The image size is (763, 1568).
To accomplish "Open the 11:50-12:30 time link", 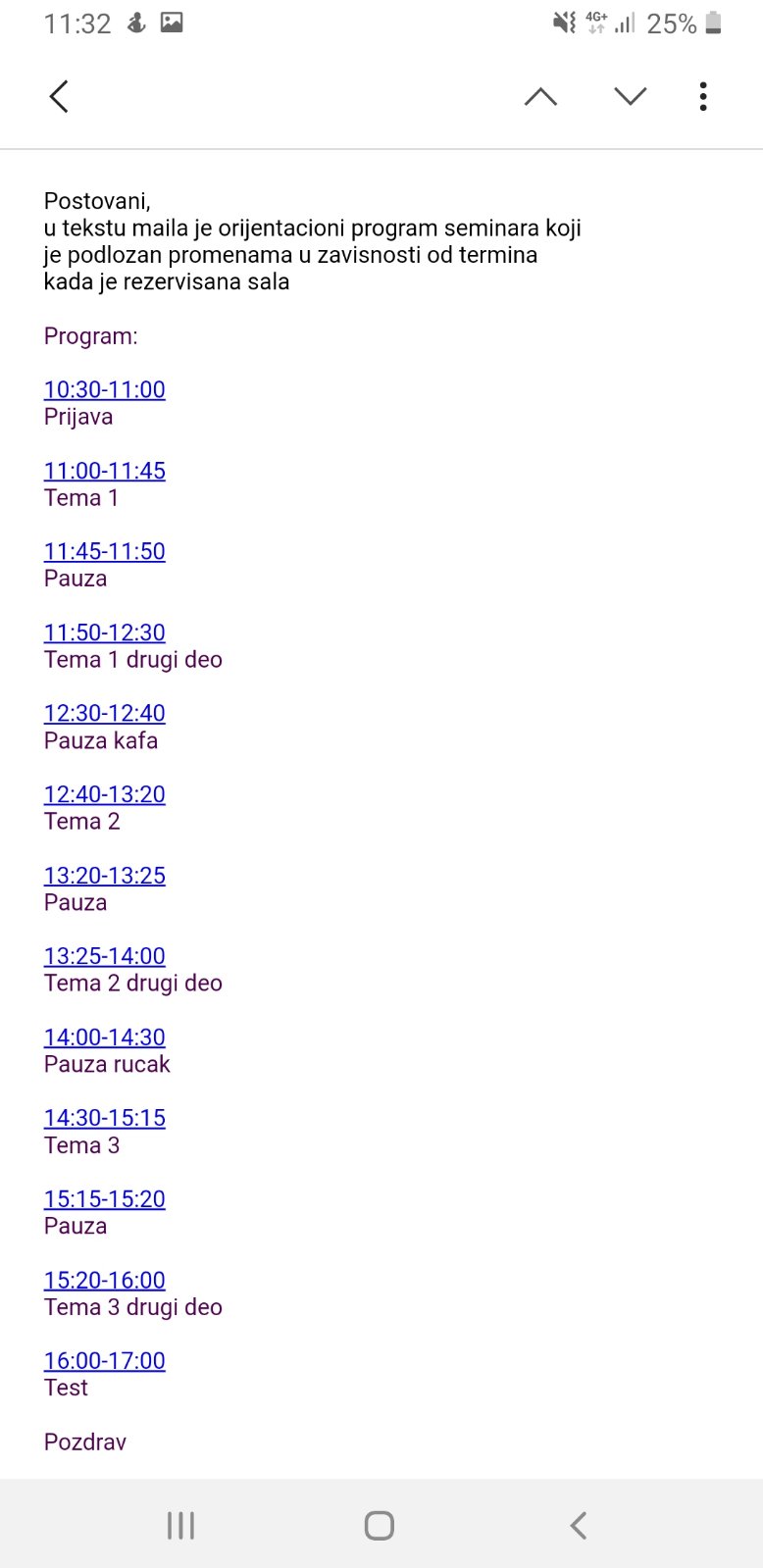I will pyautogui.click(x=105, y=632).
